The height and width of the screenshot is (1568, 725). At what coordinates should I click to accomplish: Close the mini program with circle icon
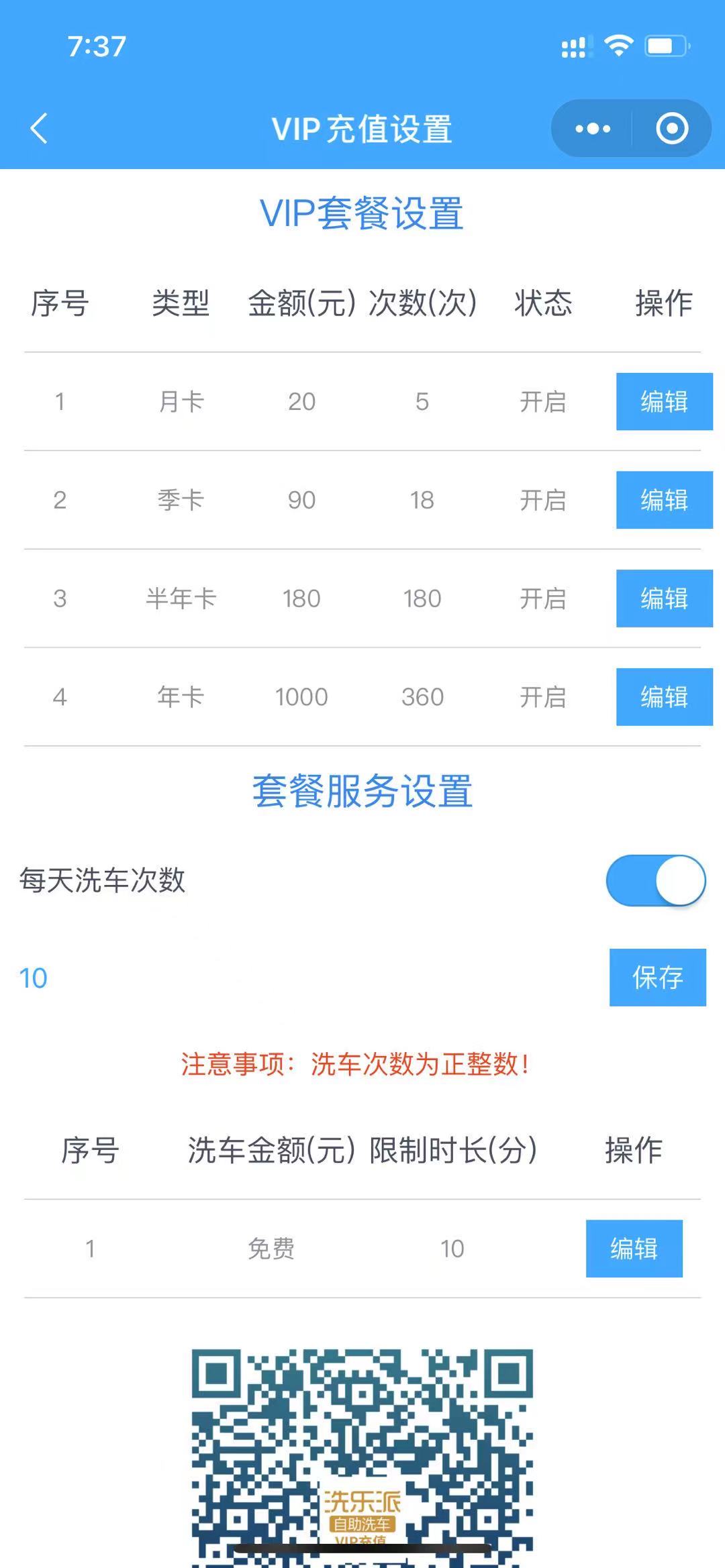tap(671, 128)
